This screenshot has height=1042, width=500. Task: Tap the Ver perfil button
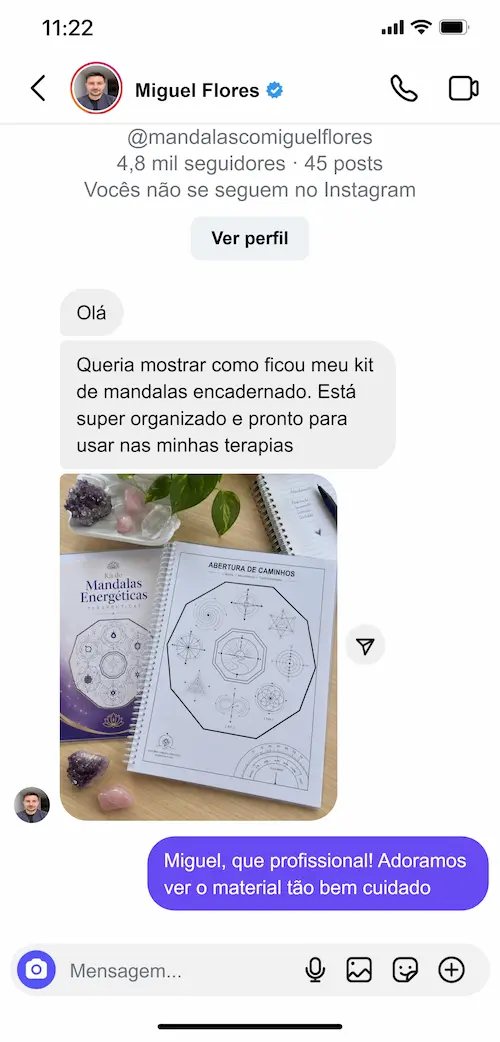pyautogui.click(x=250, y=238)
